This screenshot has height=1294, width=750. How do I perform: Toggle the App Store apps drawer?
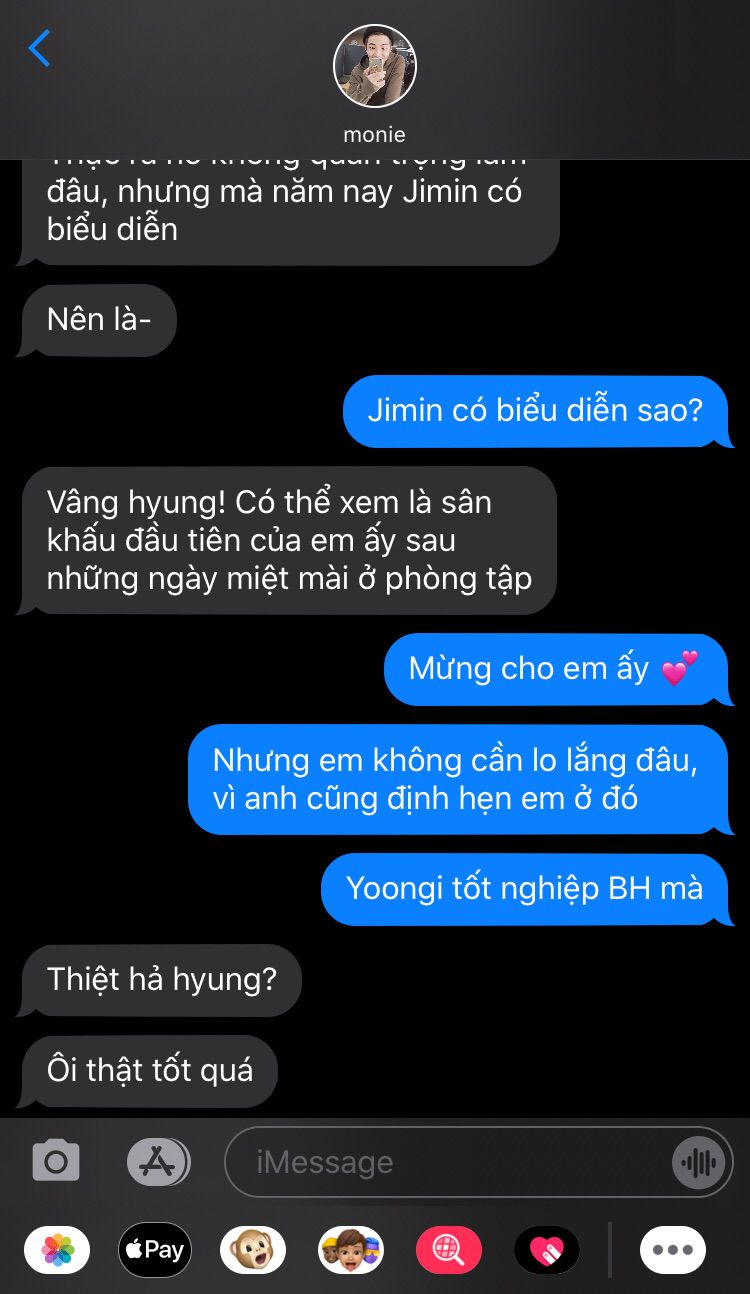pos(158,1162)
